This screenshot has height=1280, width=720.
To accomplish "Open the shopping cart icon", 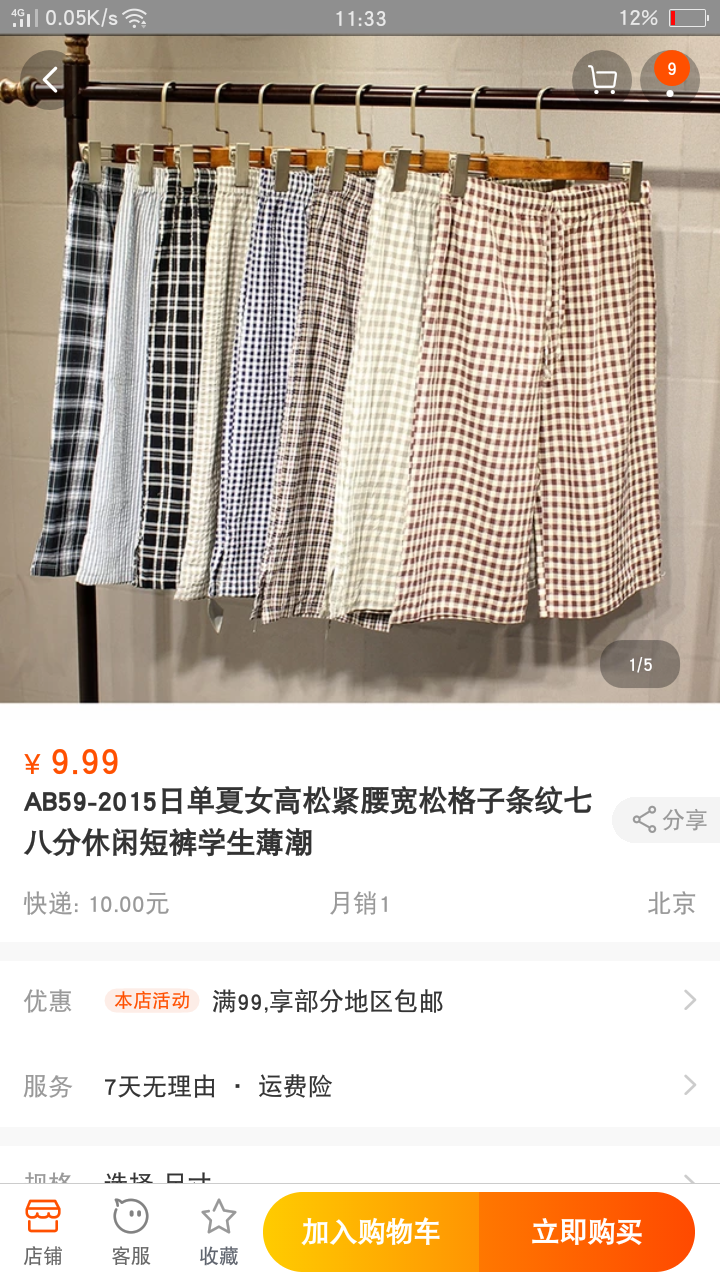I will point(601,78).
